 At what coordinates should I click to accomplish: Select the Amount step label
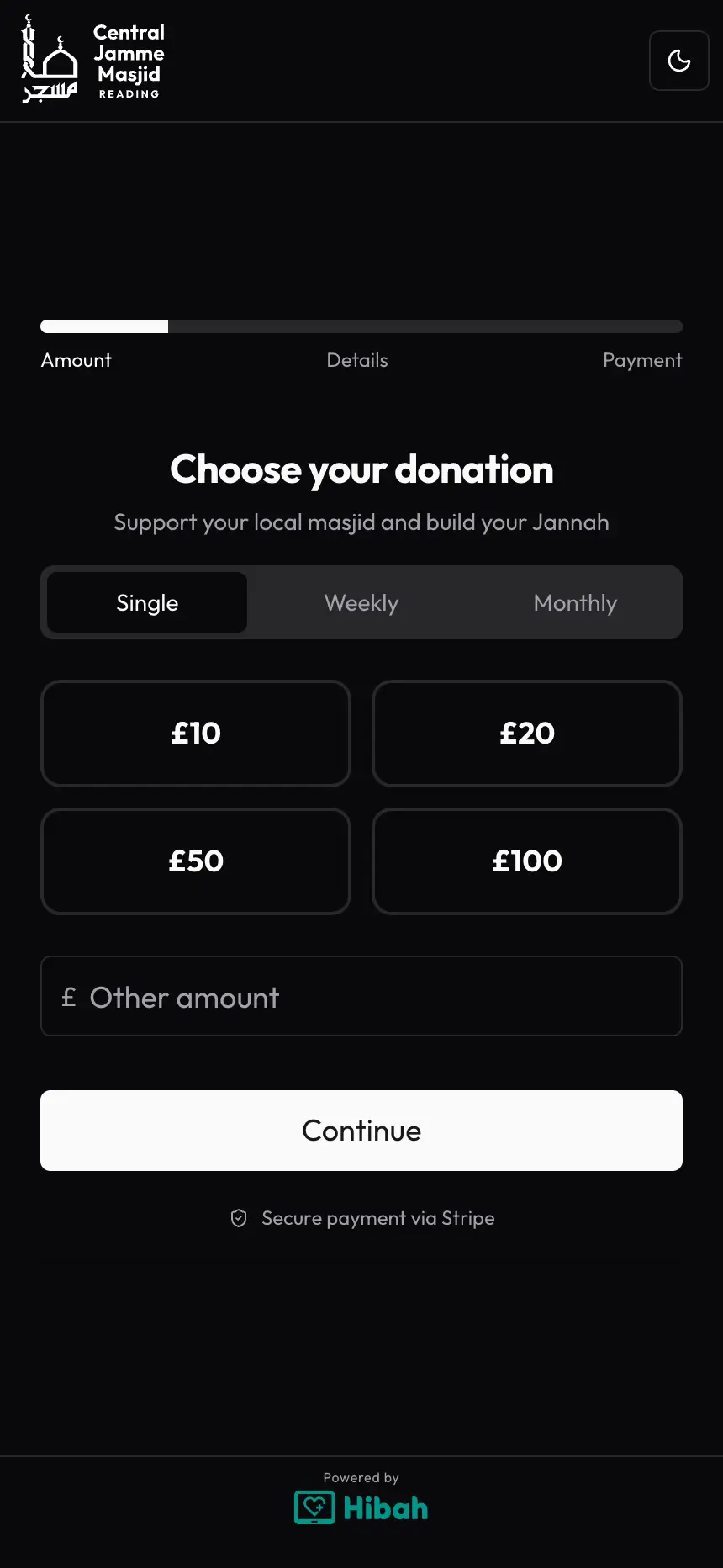pyautogui.click(x=76, y=360)
